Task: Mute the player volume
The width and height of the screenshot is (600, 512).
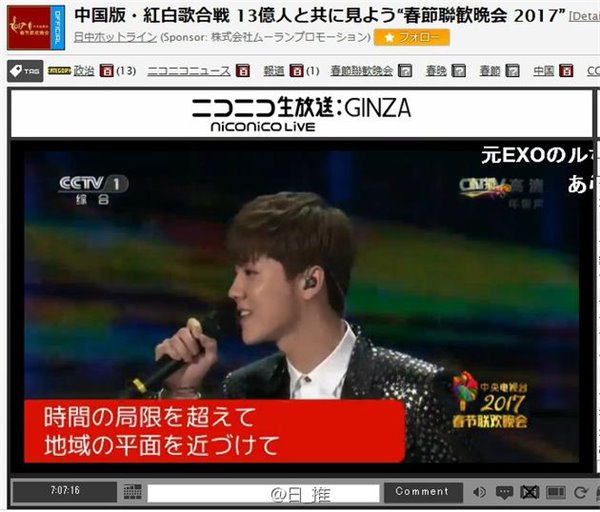Action: click(x=480, y=492)
